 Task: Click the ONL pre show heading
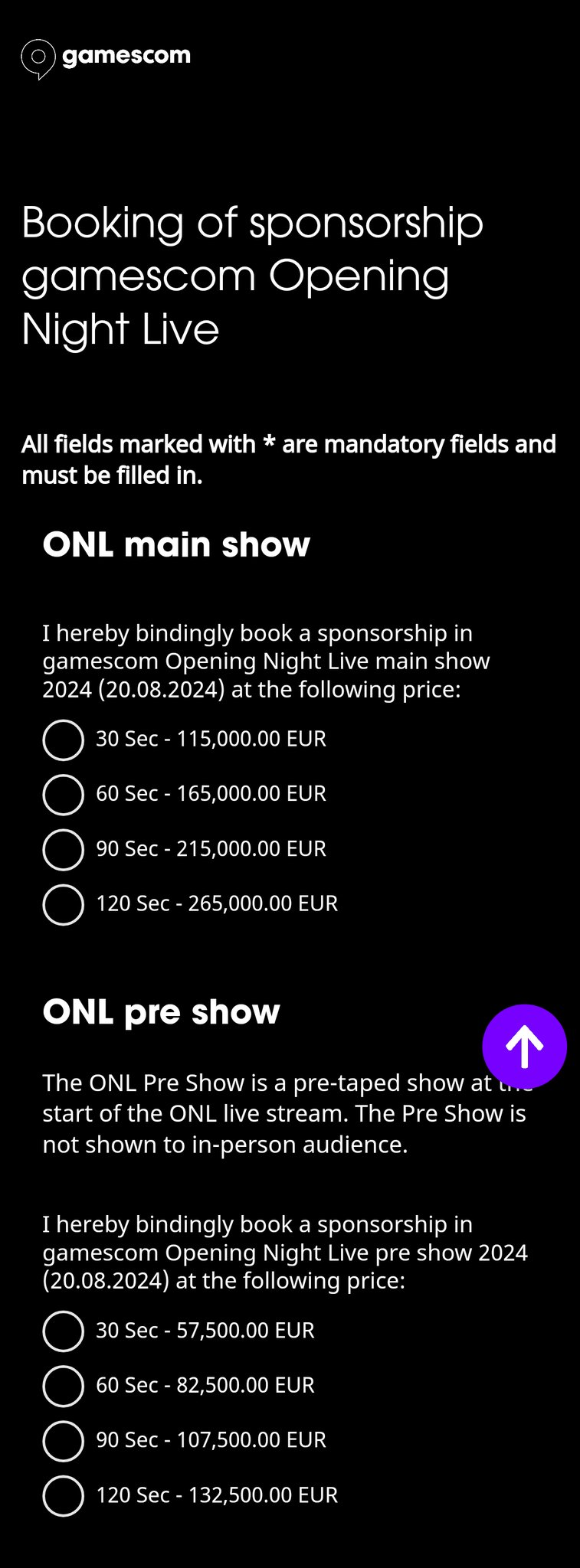coord(161,1011)
